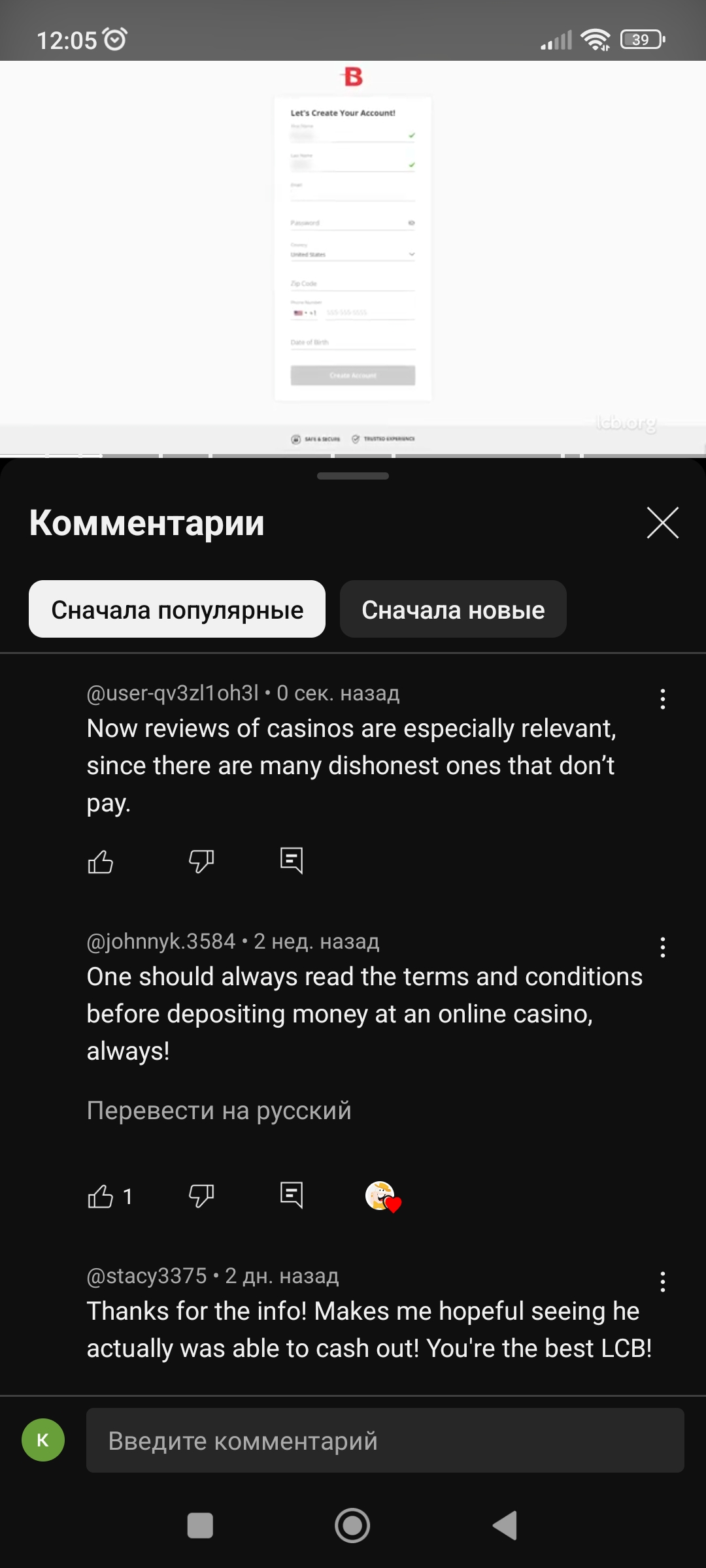Tap 'Перевести на русский' under @johnnyk.3584 comment
The image size is (706, 1568).
click(219, 1111)
